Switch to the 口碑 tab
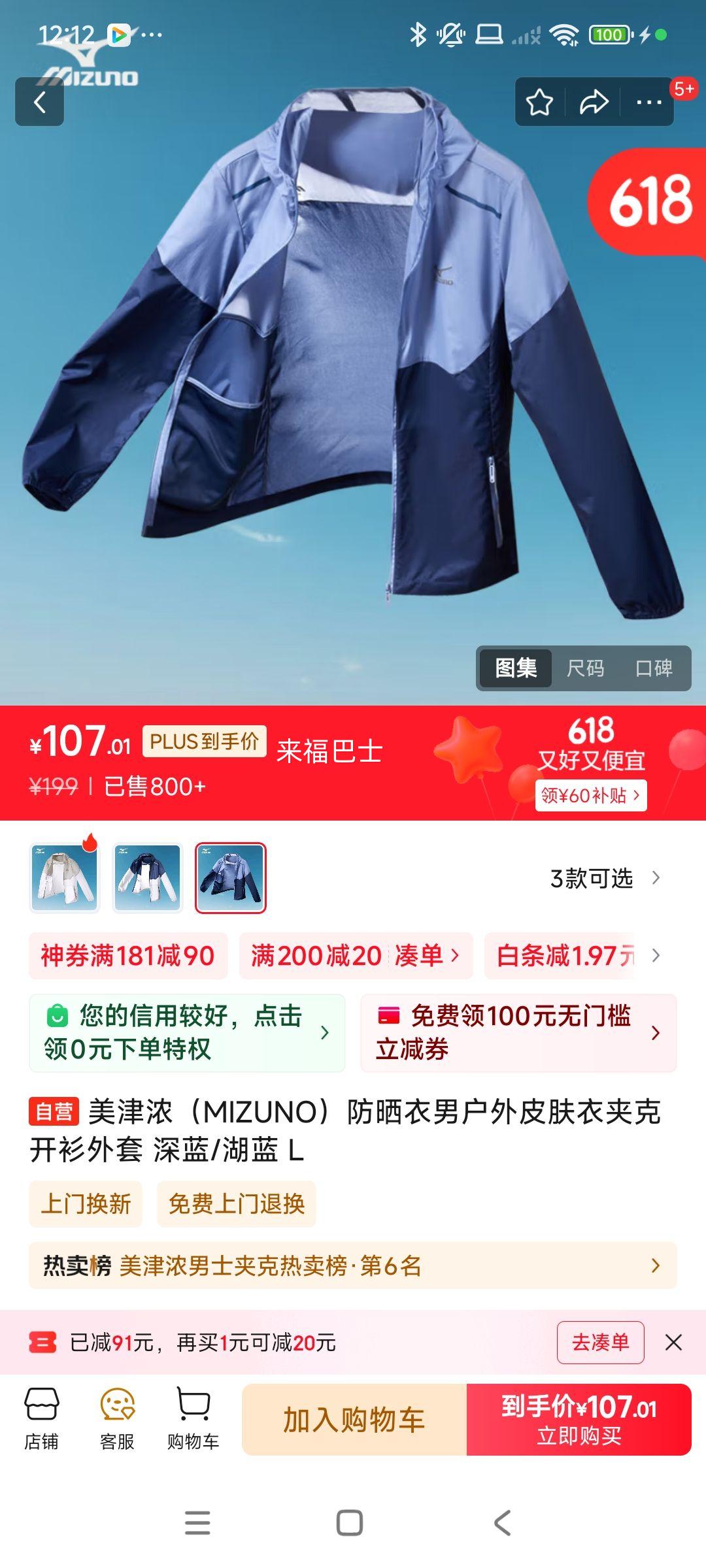 654,668
